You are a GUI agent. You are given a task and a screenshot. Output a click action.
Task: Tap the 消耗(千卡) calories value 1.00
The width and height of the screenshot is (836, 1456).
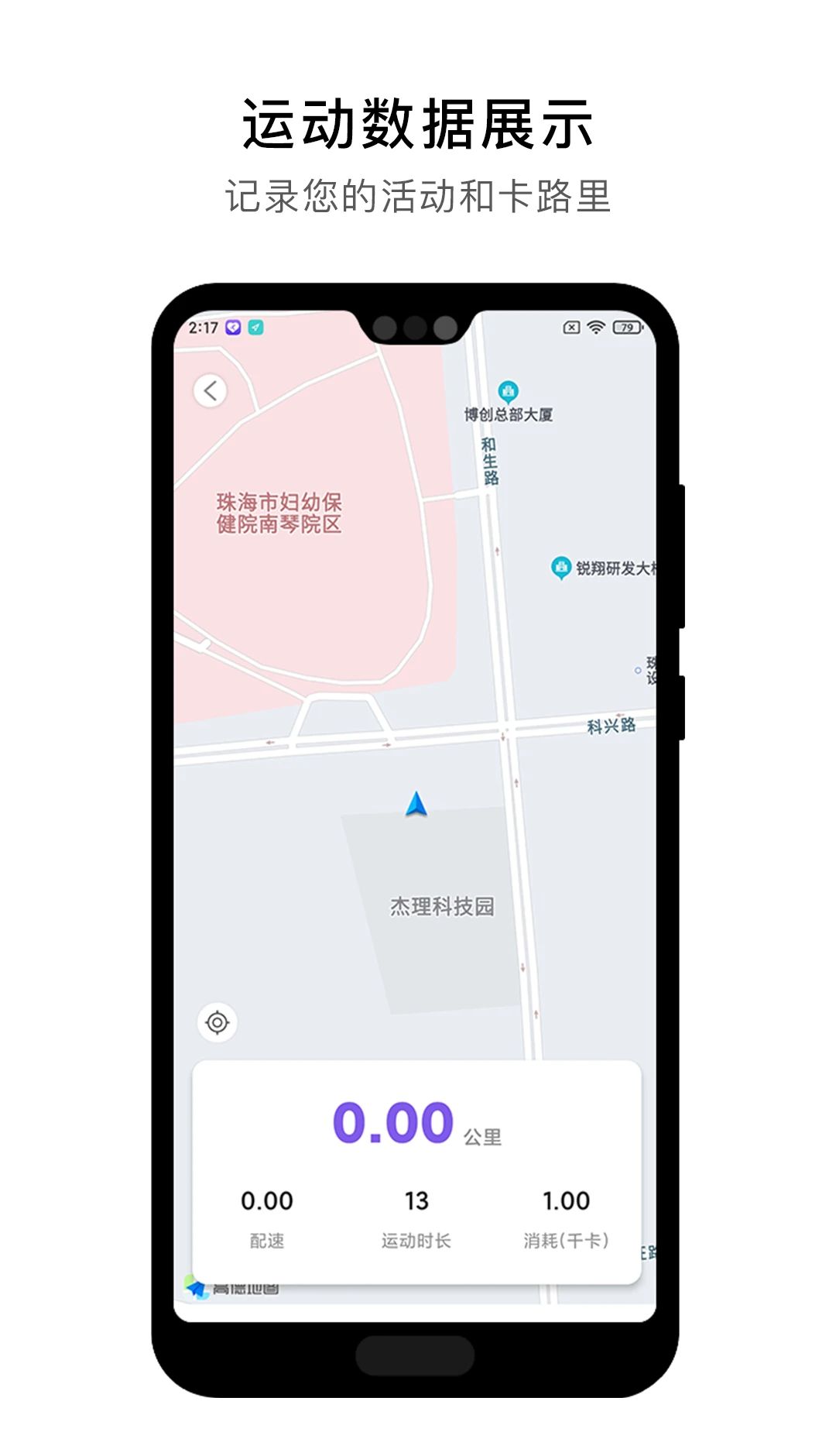click(x=566, y=1200)
